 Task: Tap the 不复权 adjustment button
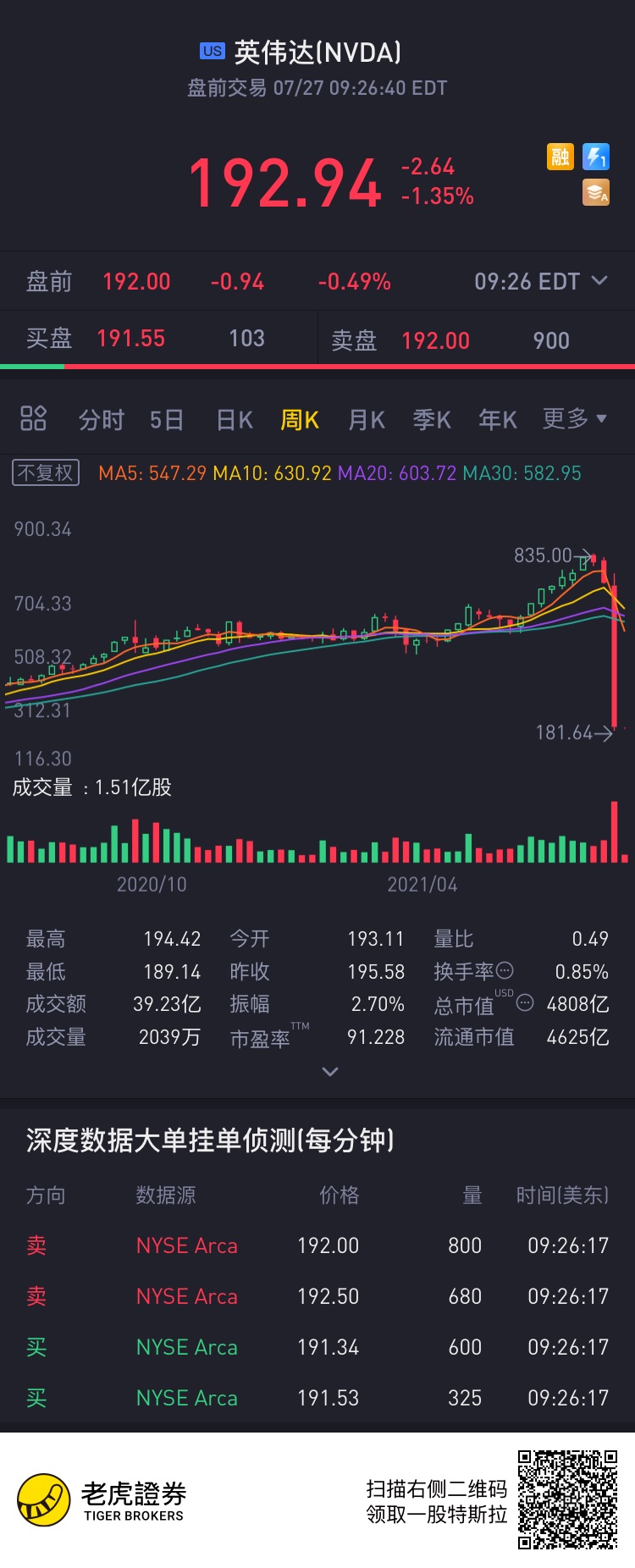coord(46,472)
